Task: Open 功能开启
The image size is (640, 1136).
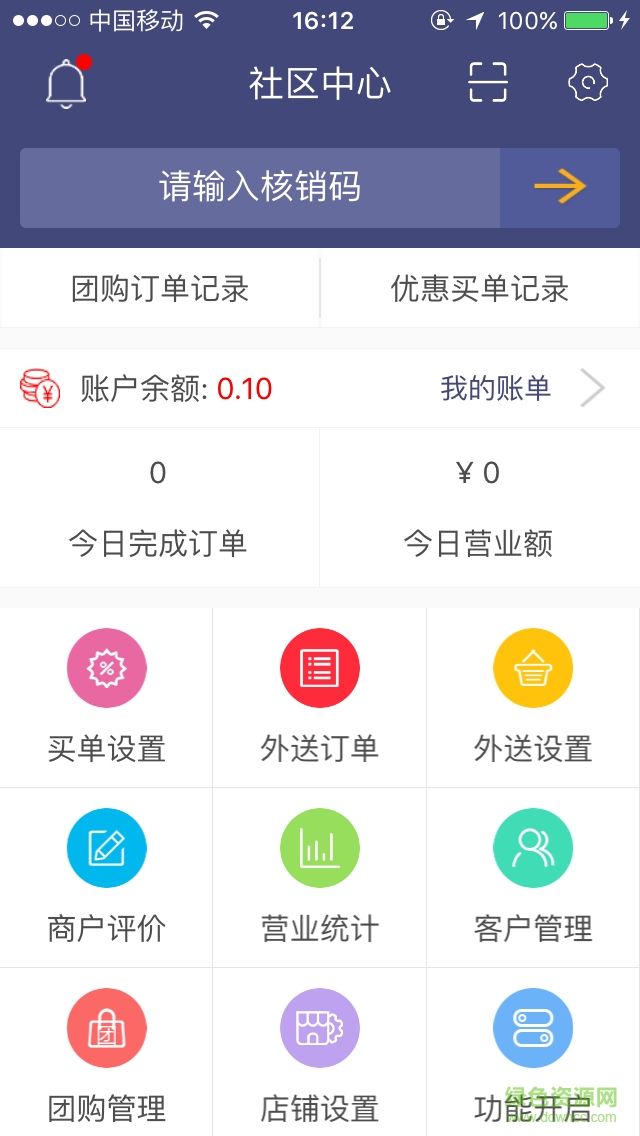Action: tap(533, 1052)
